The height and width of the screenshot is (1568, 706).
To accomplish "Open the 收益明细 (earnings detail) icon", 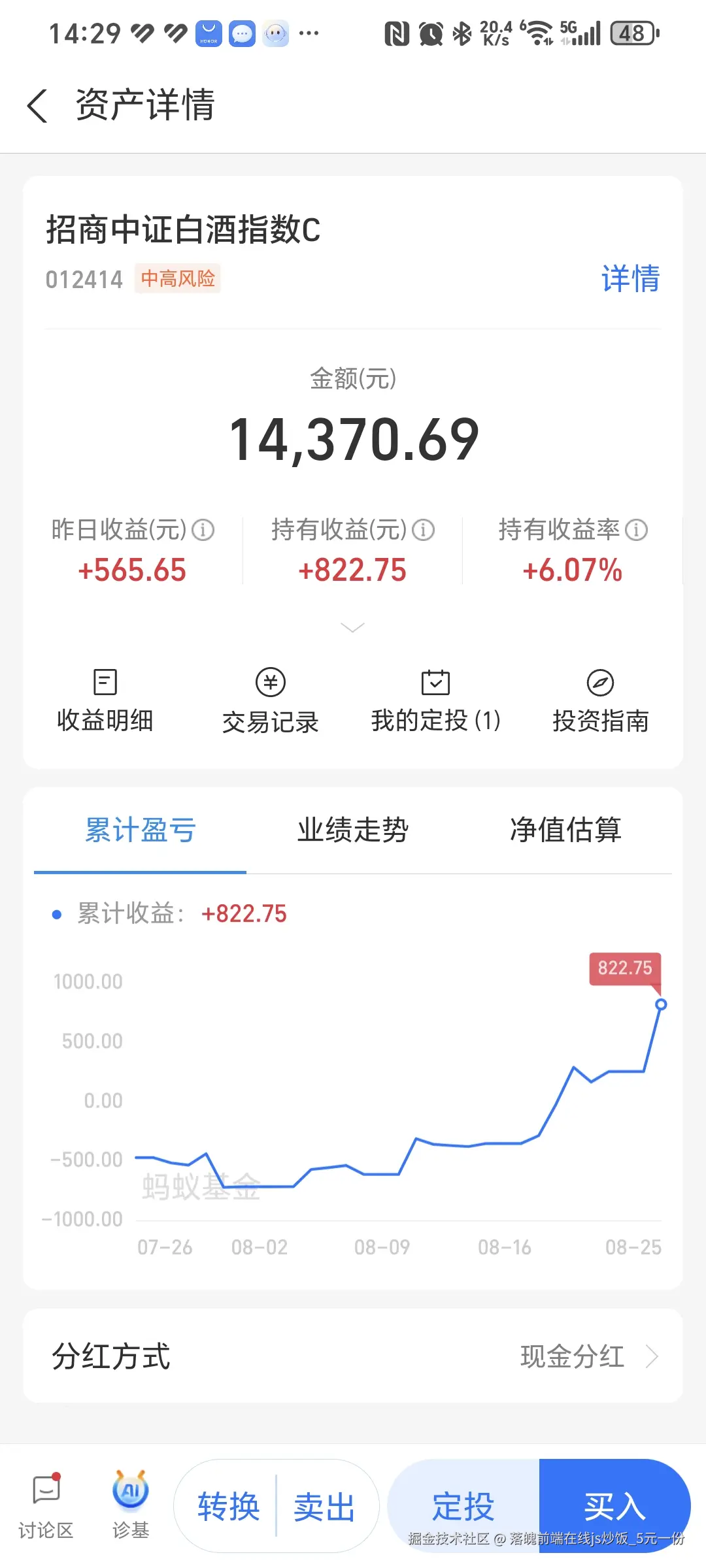I will pyautogui.click(x=105, y=699).
